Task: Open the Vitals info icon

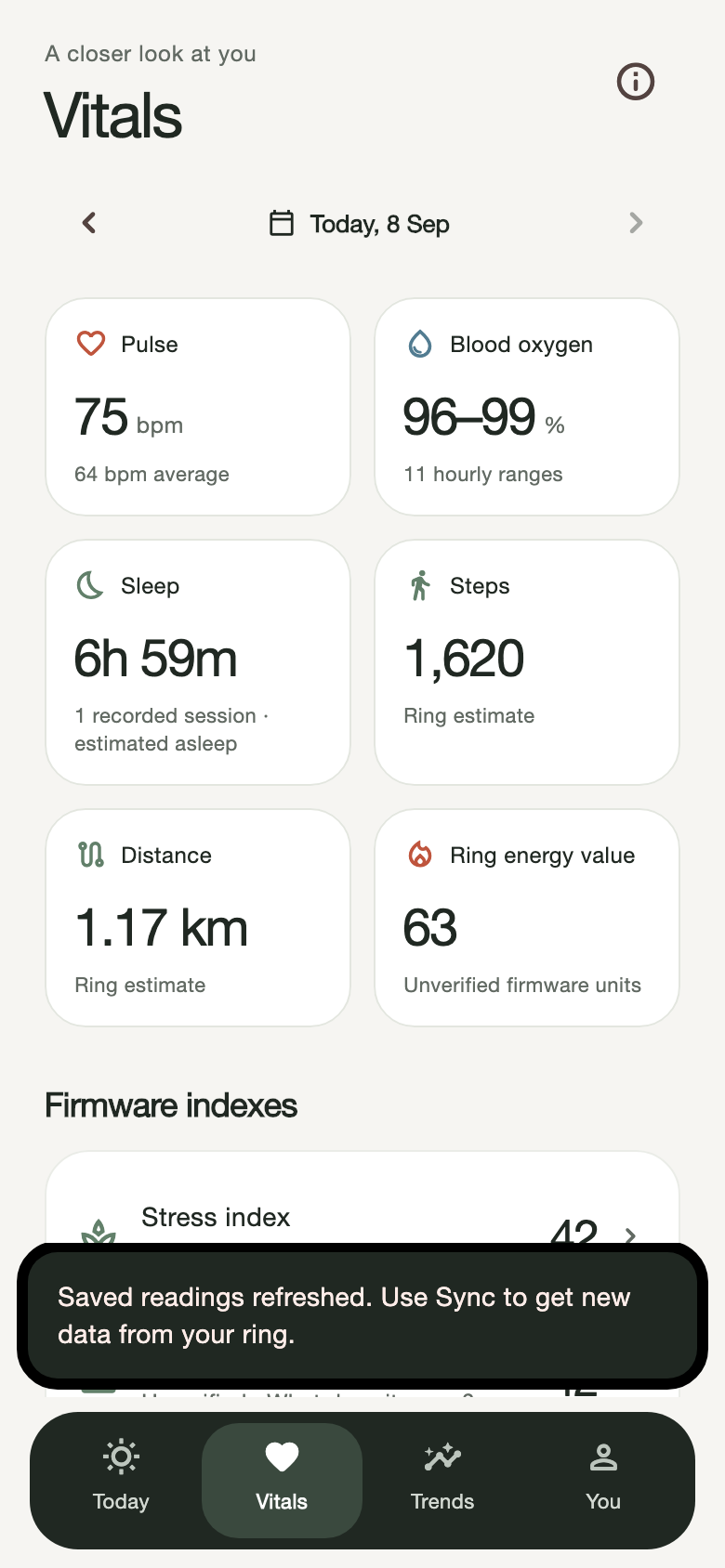Action: 636,82
